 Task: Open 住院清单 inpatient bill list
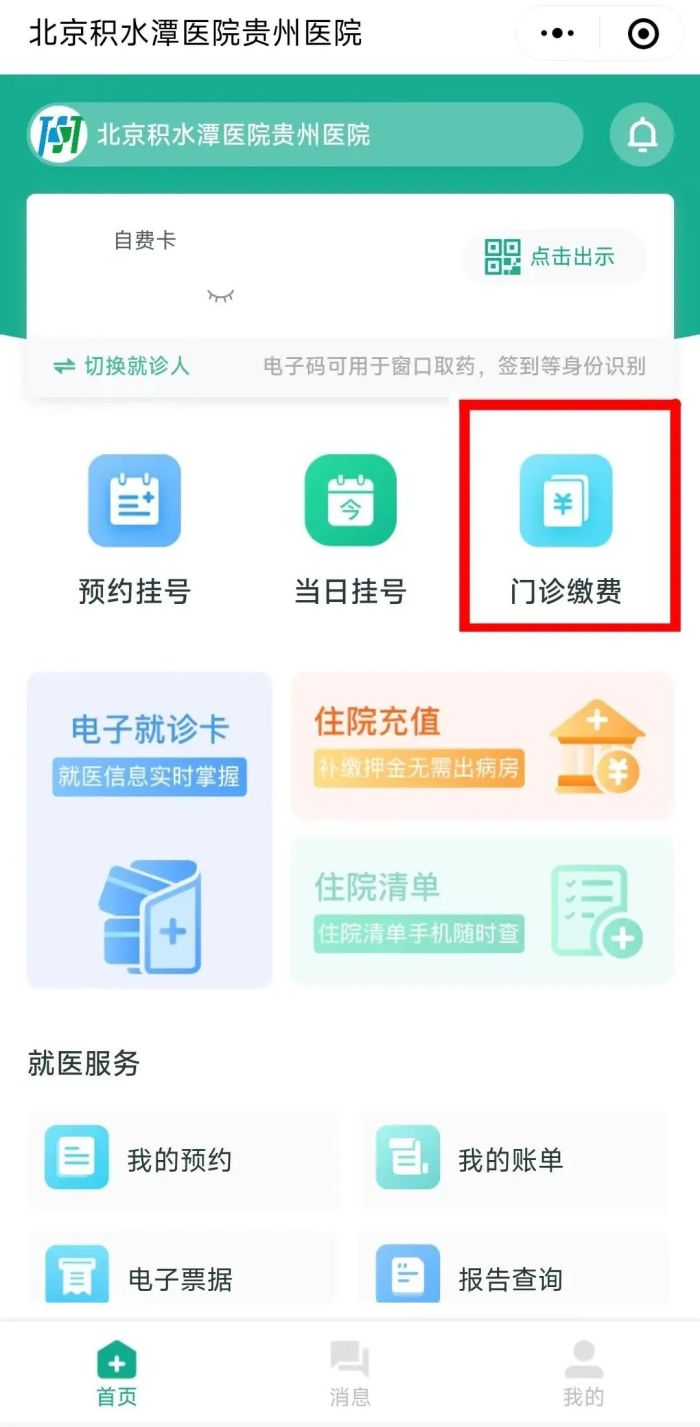[x=482, y=911]
